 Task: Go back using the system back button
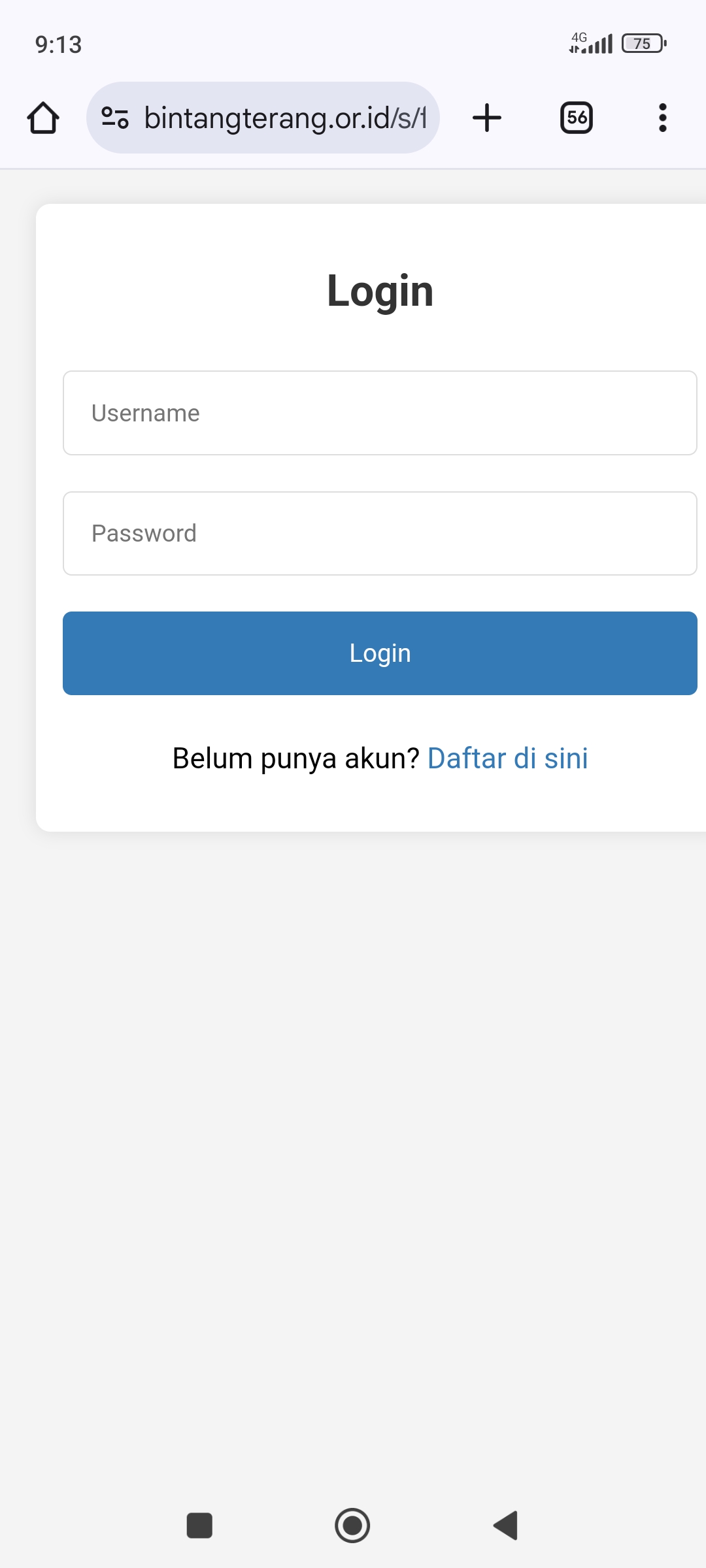point(506,1526)
